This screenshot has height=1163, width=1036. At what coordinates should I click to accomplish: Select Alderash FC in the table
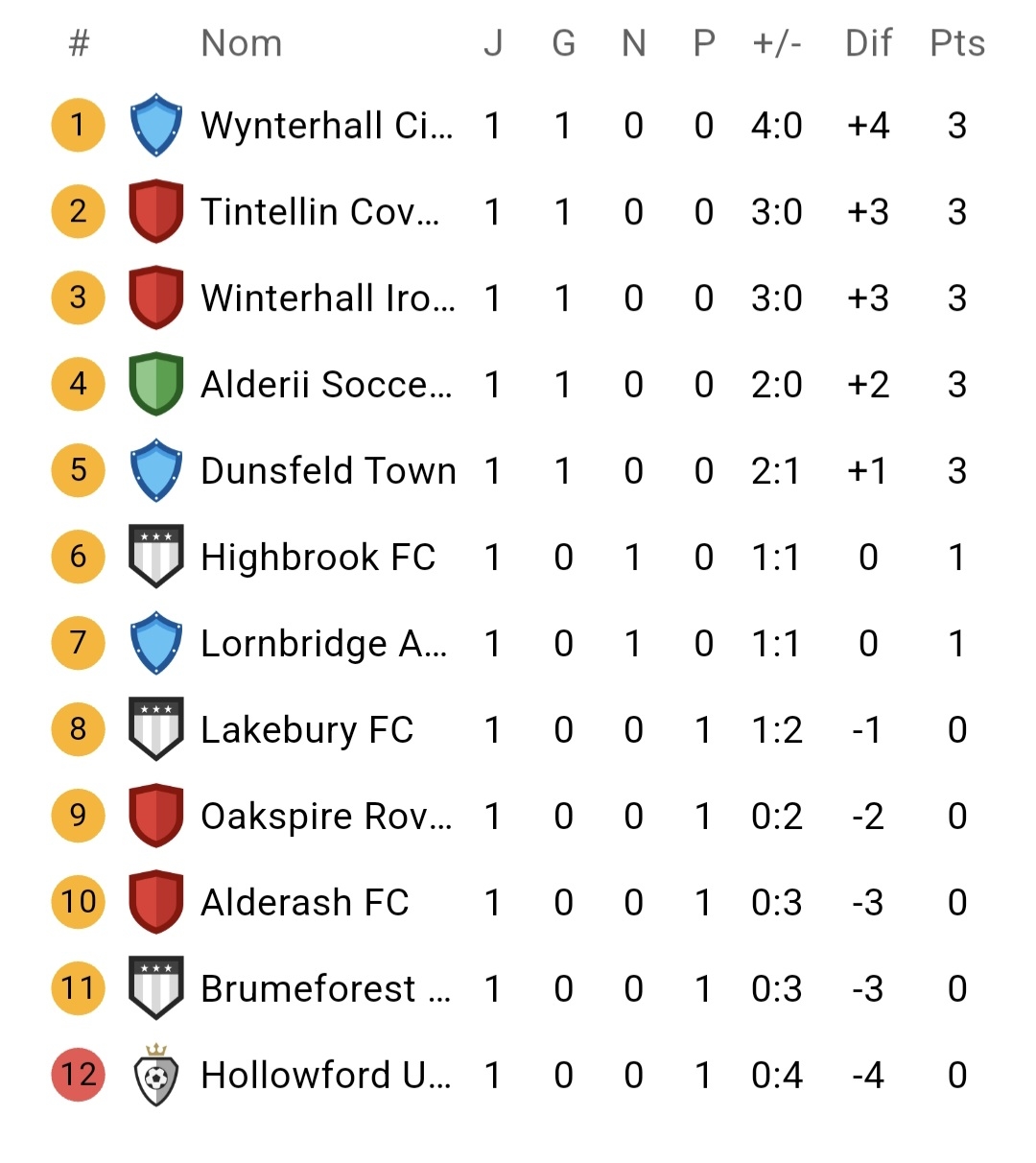[x=305, y=903]
